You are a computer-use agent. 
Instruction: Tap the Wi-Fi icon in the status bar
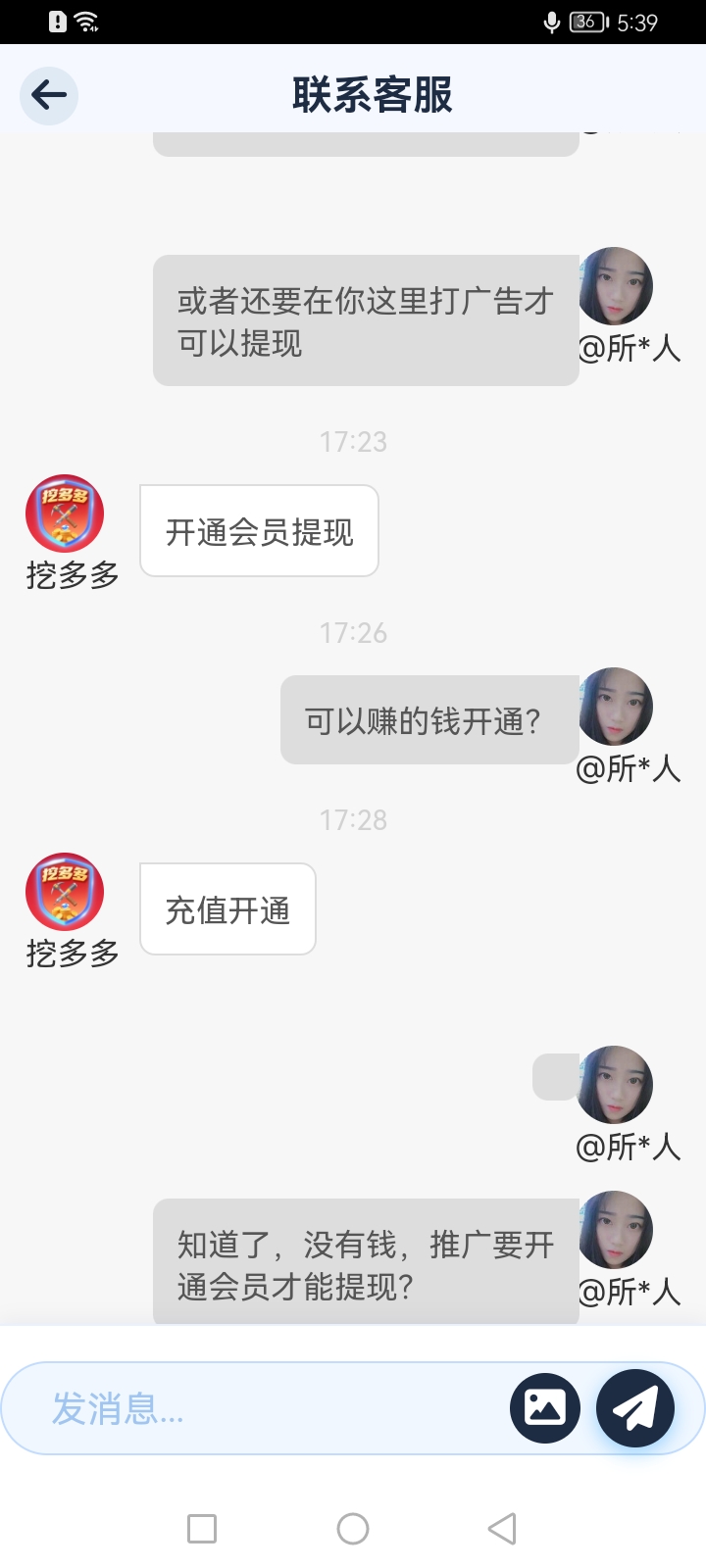point(88,20)
